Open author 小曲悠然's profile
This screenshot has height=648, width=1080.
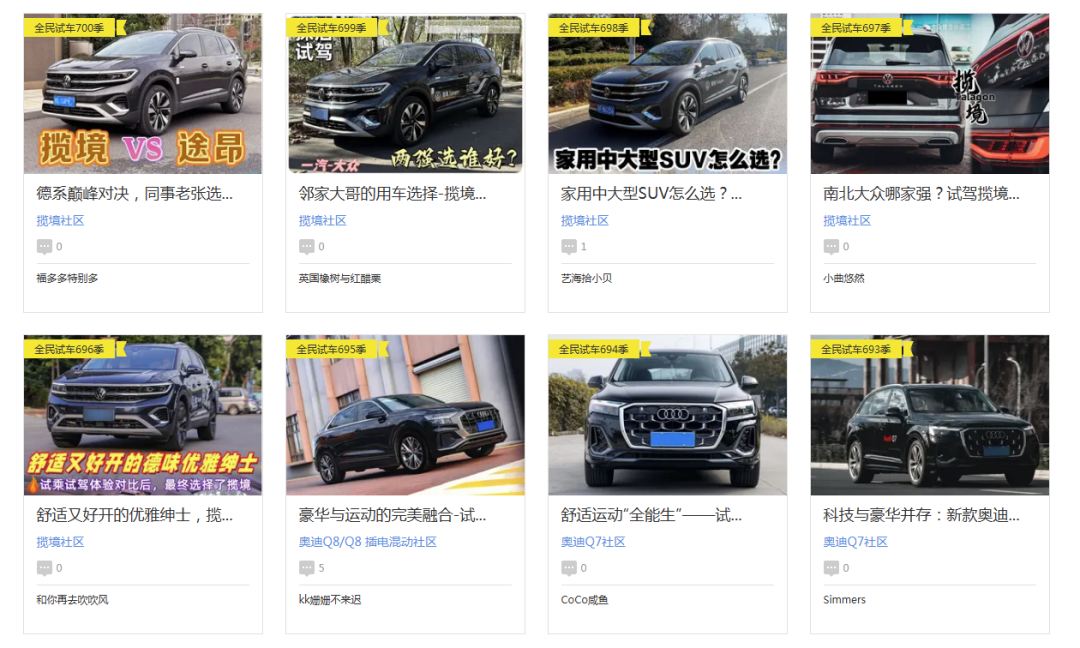[x=844, y=278]
